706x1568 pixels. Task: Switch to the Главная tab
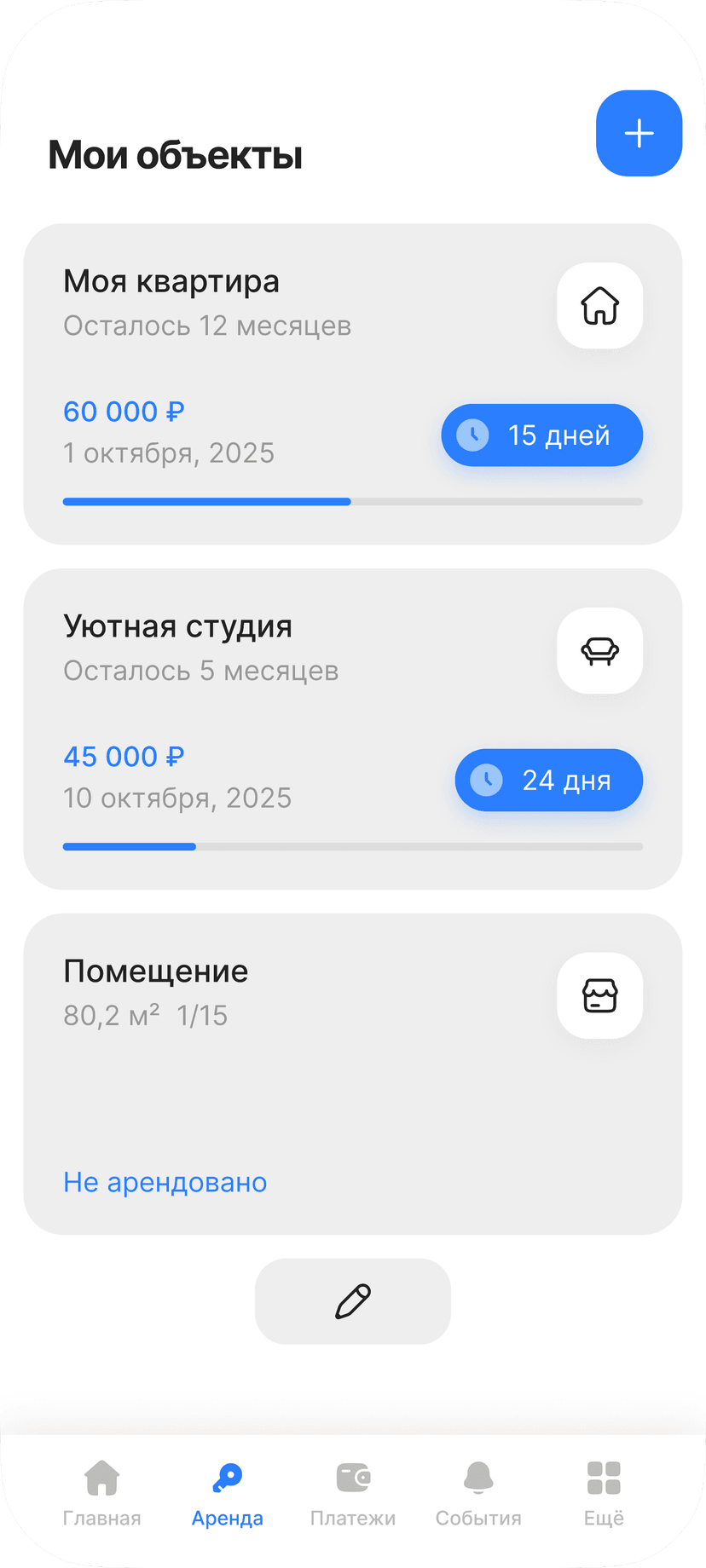click(x=102, y=1491)
